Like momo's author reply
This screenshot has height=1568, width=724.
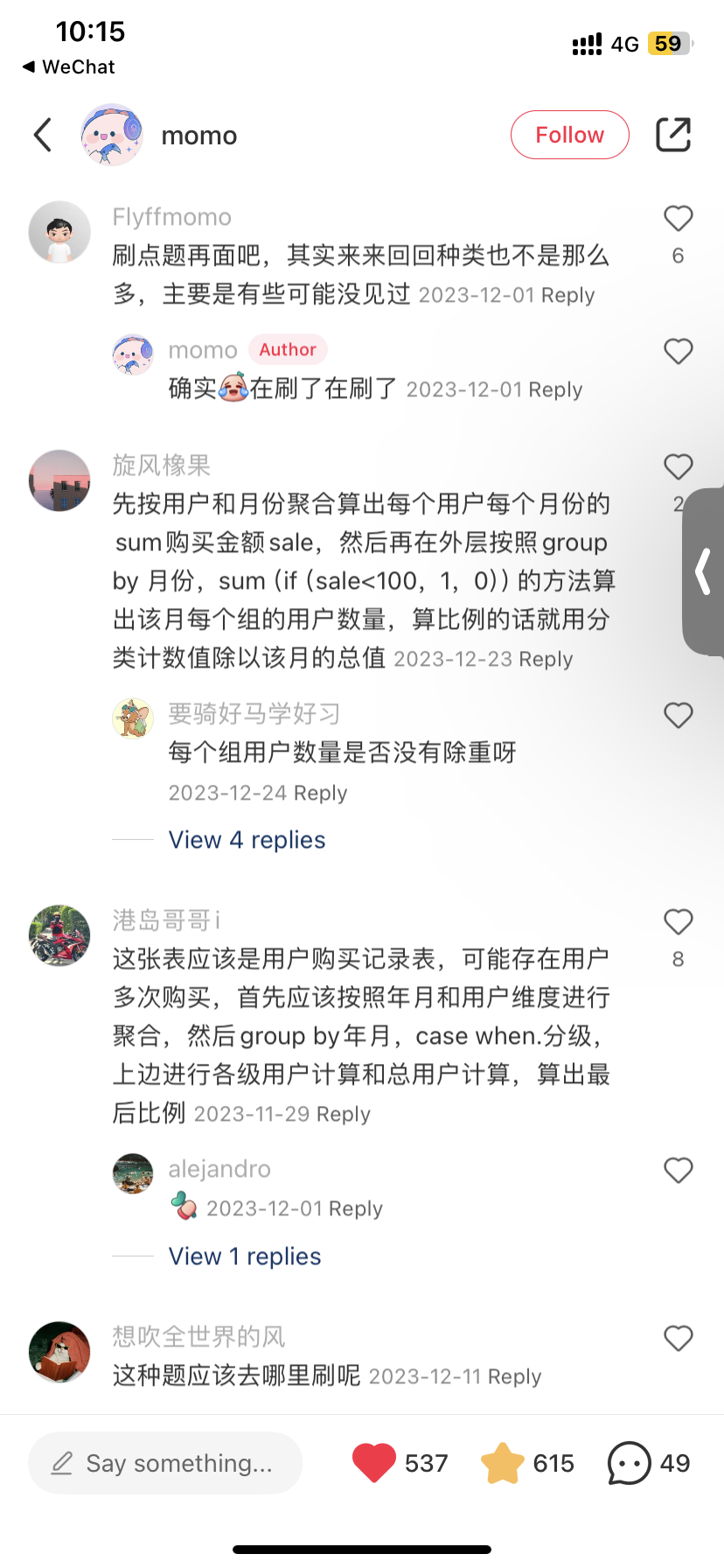(x=678, y=352)
